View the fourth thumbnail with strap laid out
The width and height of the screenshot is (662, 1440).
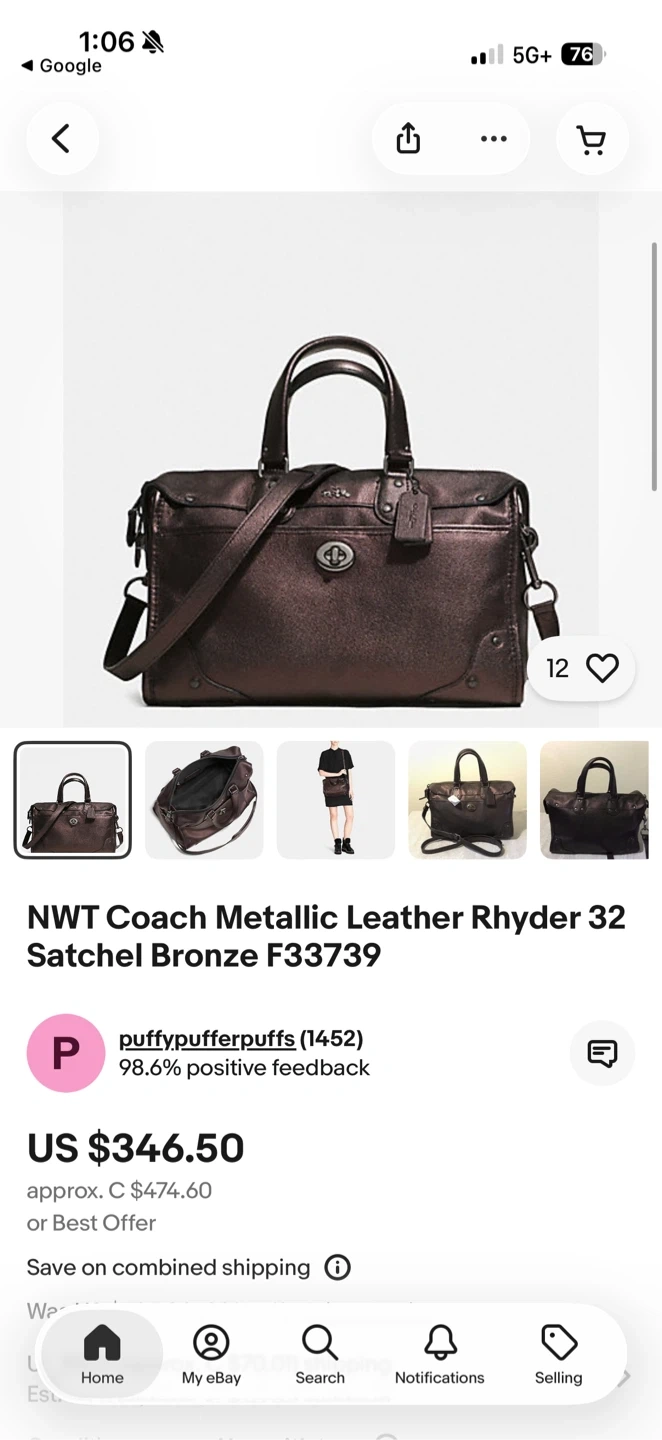click(x=467, y=800)
